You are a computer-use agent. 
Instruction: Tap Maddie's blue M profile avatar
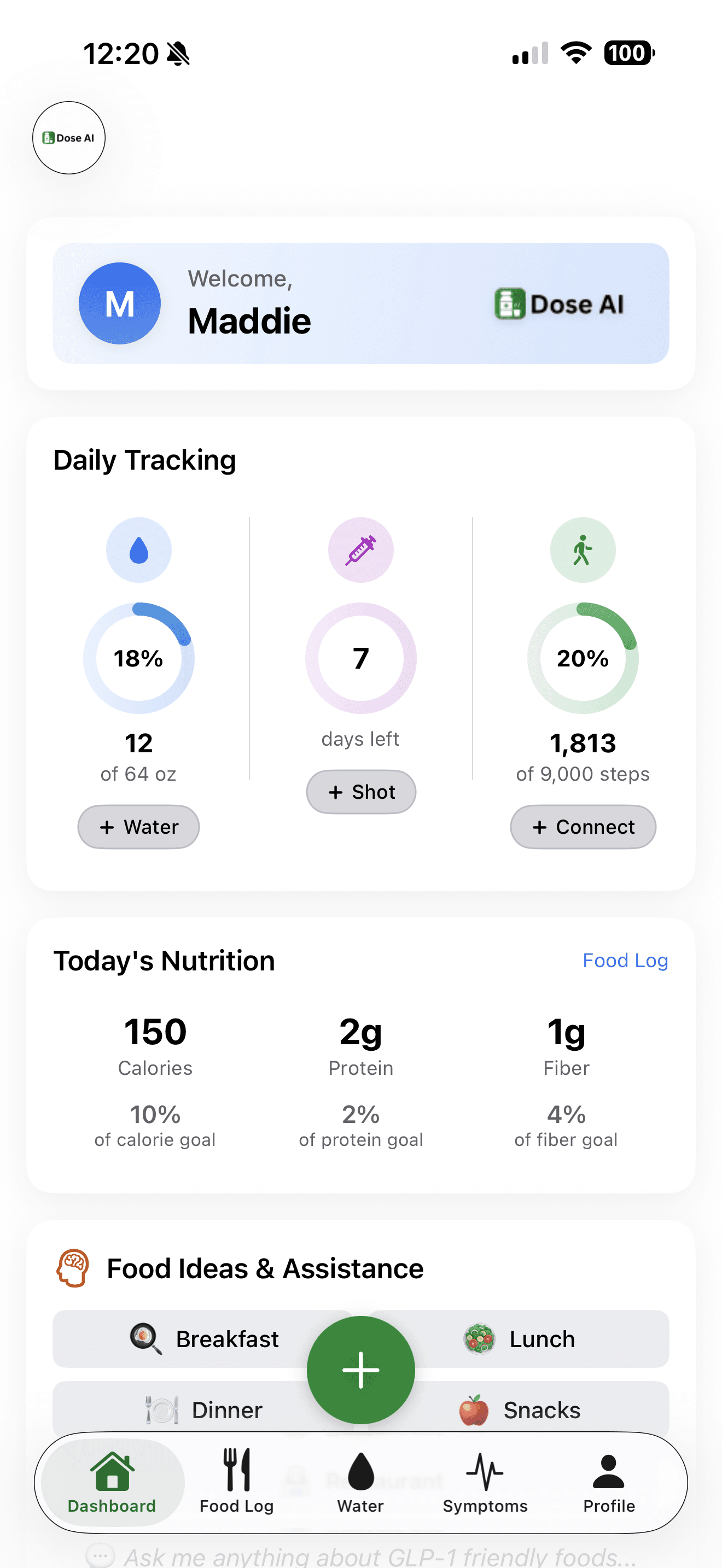120,304
